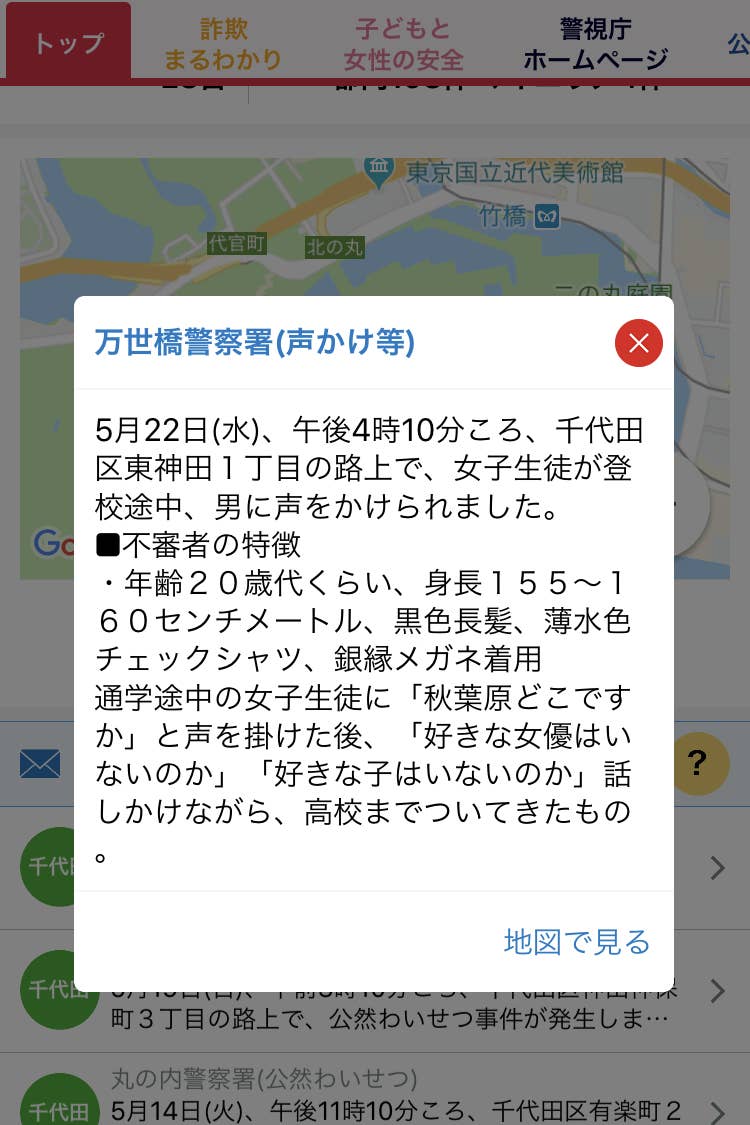This screenshot has width=750, height=1125.
Task: Open the envelope mail notification icon
Action: point(40,762)
